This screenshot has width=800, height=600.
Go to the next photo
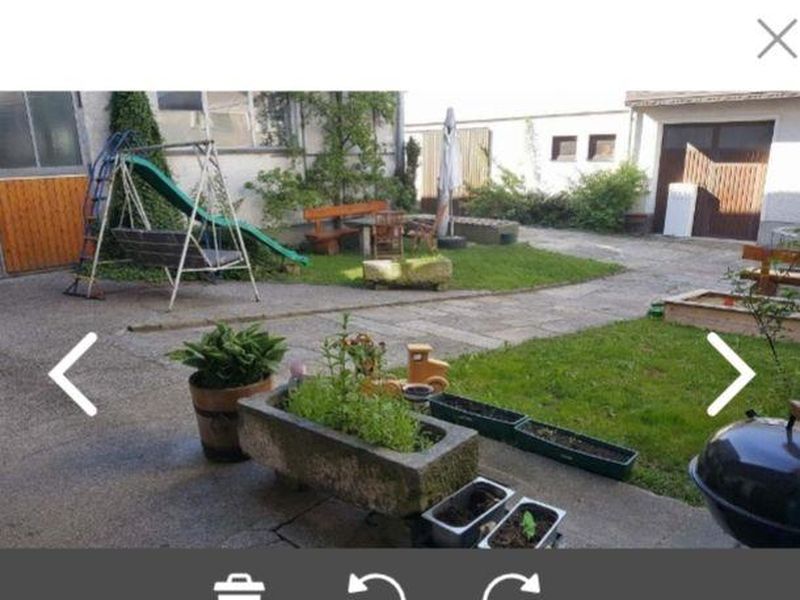coord(731,374)
